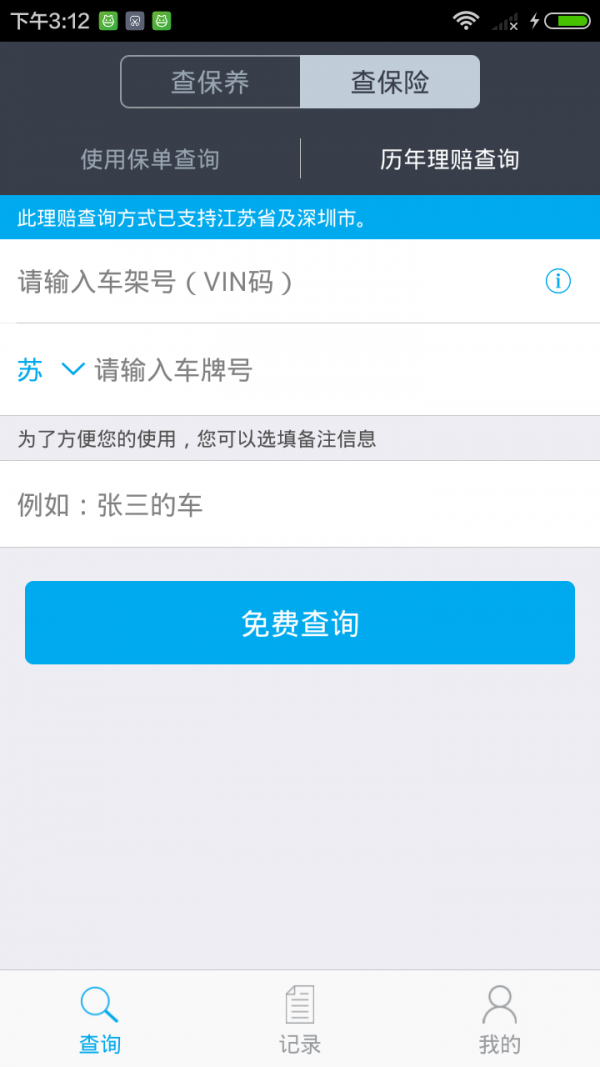
Task: Switch to the 查保养 segment
Action: (210, 82)
